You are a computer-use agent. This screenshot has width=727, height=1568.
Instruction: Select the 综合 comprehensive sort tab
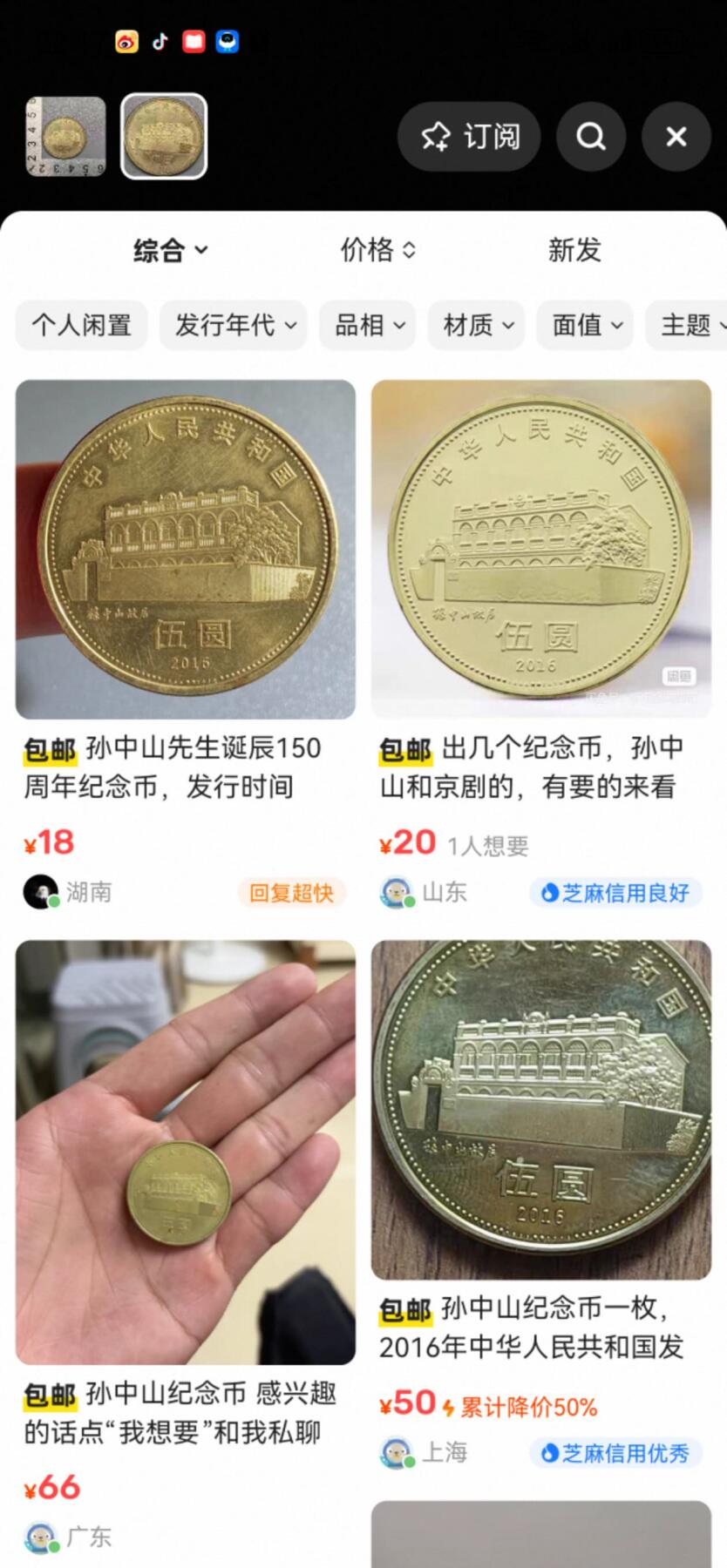[170, 251]
